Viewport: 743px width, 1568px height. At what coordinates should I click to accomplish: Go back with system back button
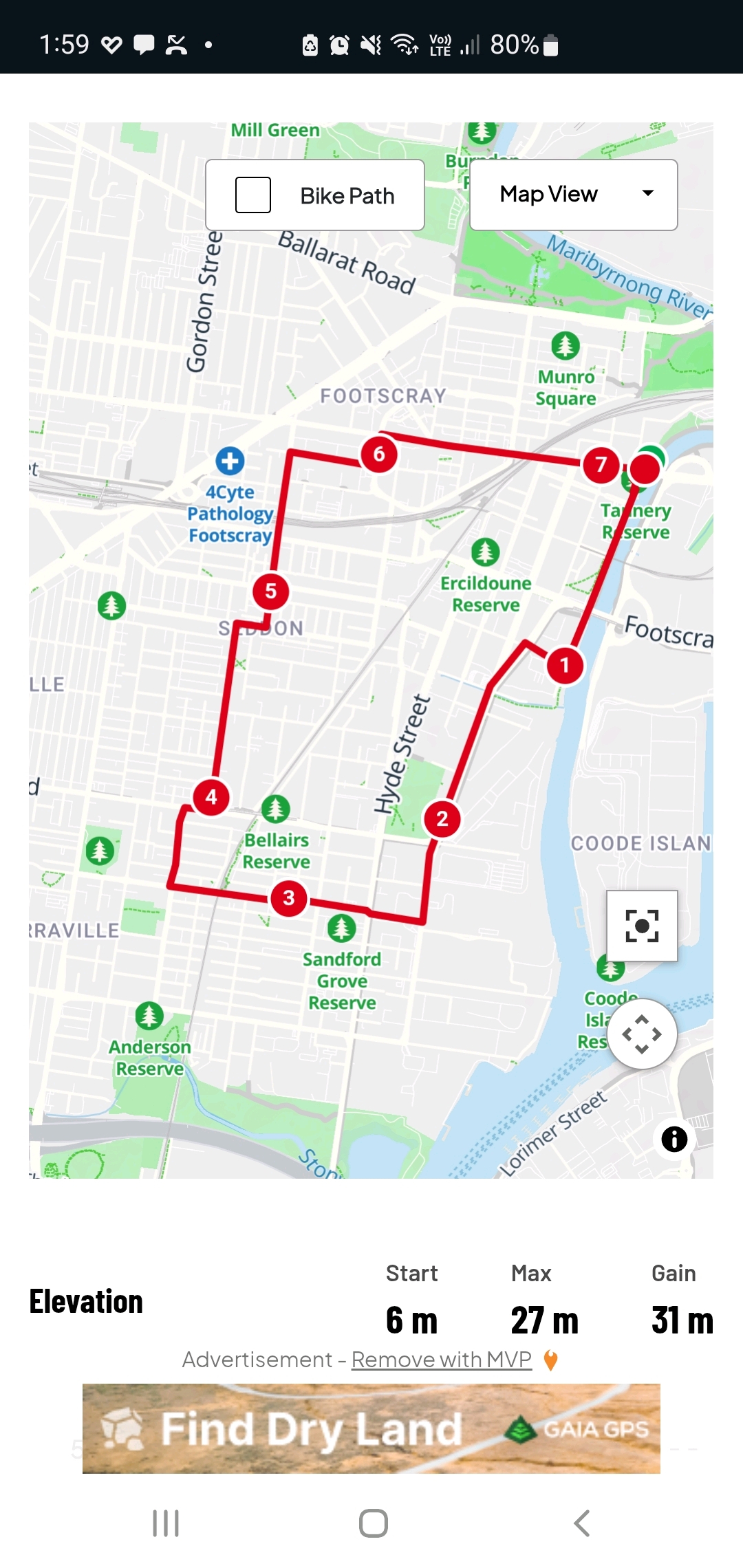pyautogui.click(x=582, y=1523)
